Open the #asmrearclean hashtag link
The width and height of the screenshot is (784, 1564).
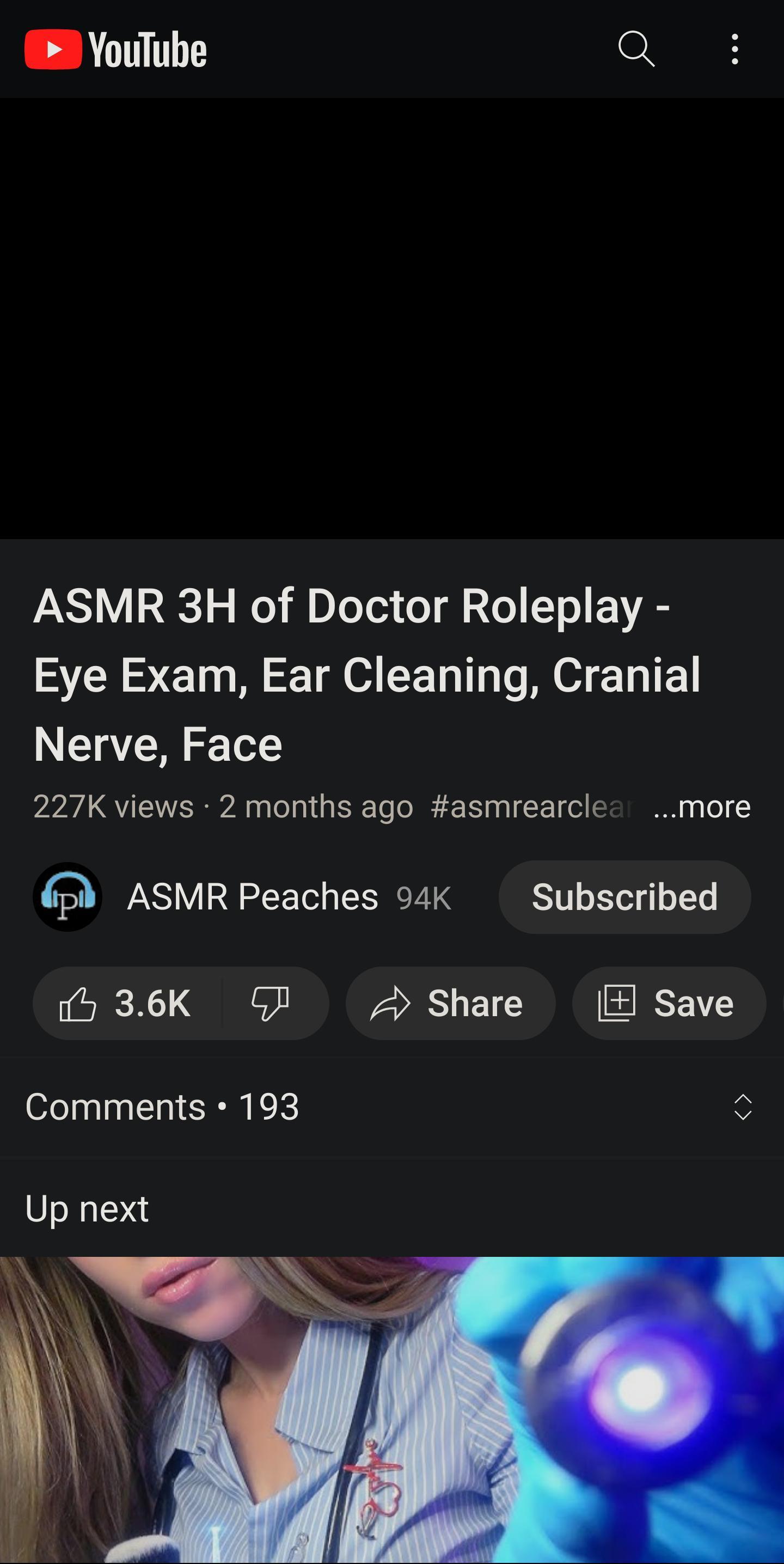pyautogui.click(x=530, y=807)
